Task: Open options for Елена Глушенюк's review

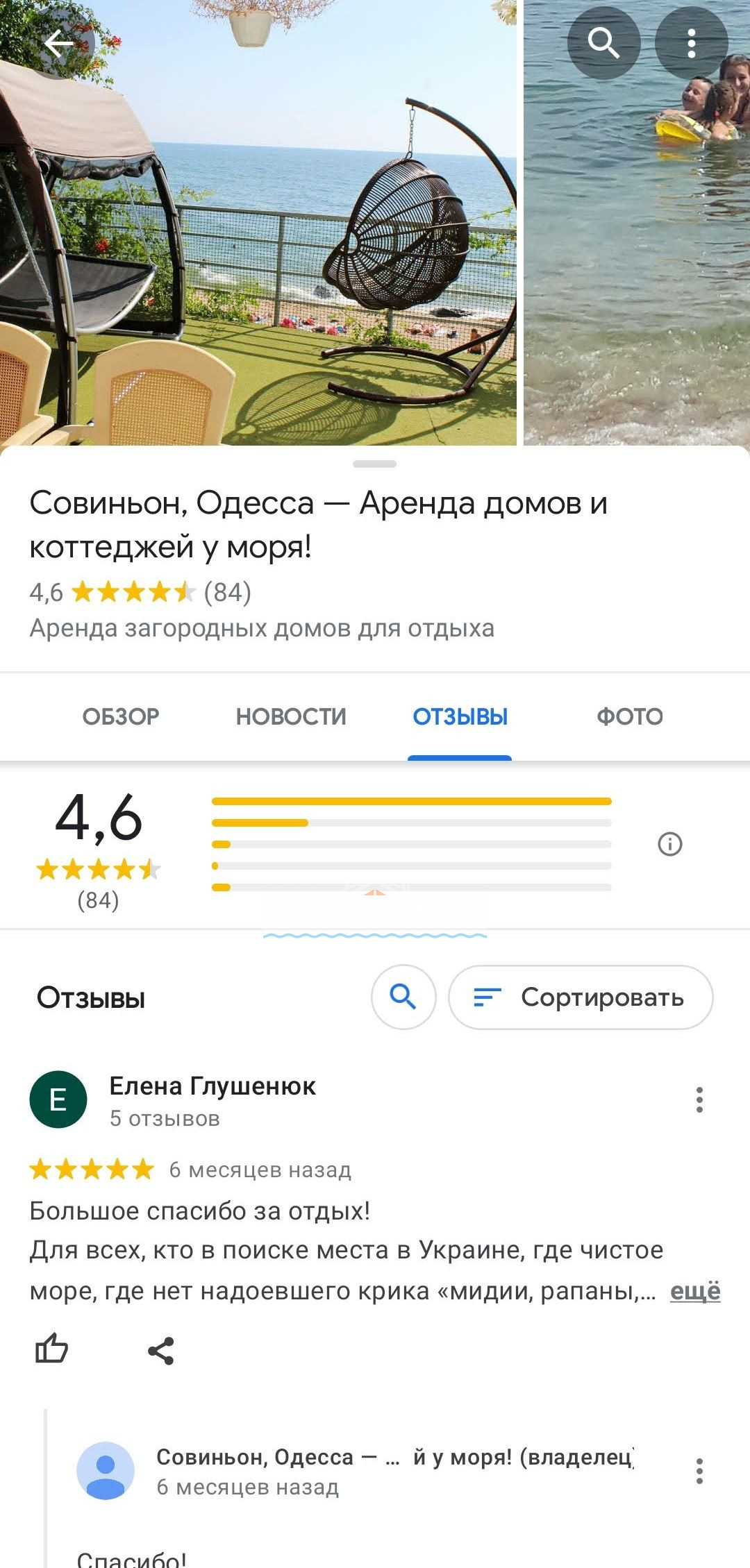Action: pyautogui.click(x=699, y=1100)
